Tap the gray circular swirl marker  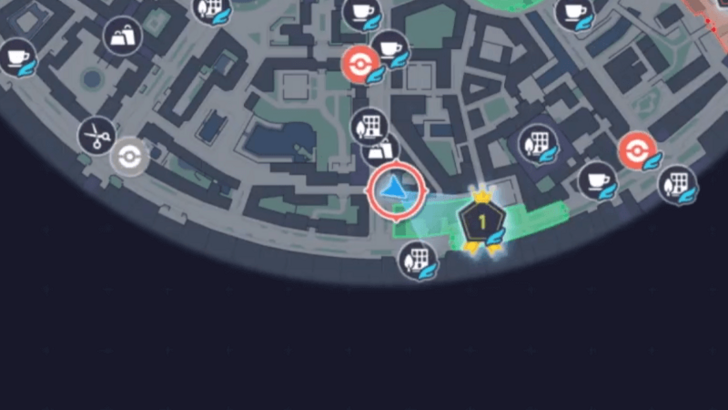[128, 157]
